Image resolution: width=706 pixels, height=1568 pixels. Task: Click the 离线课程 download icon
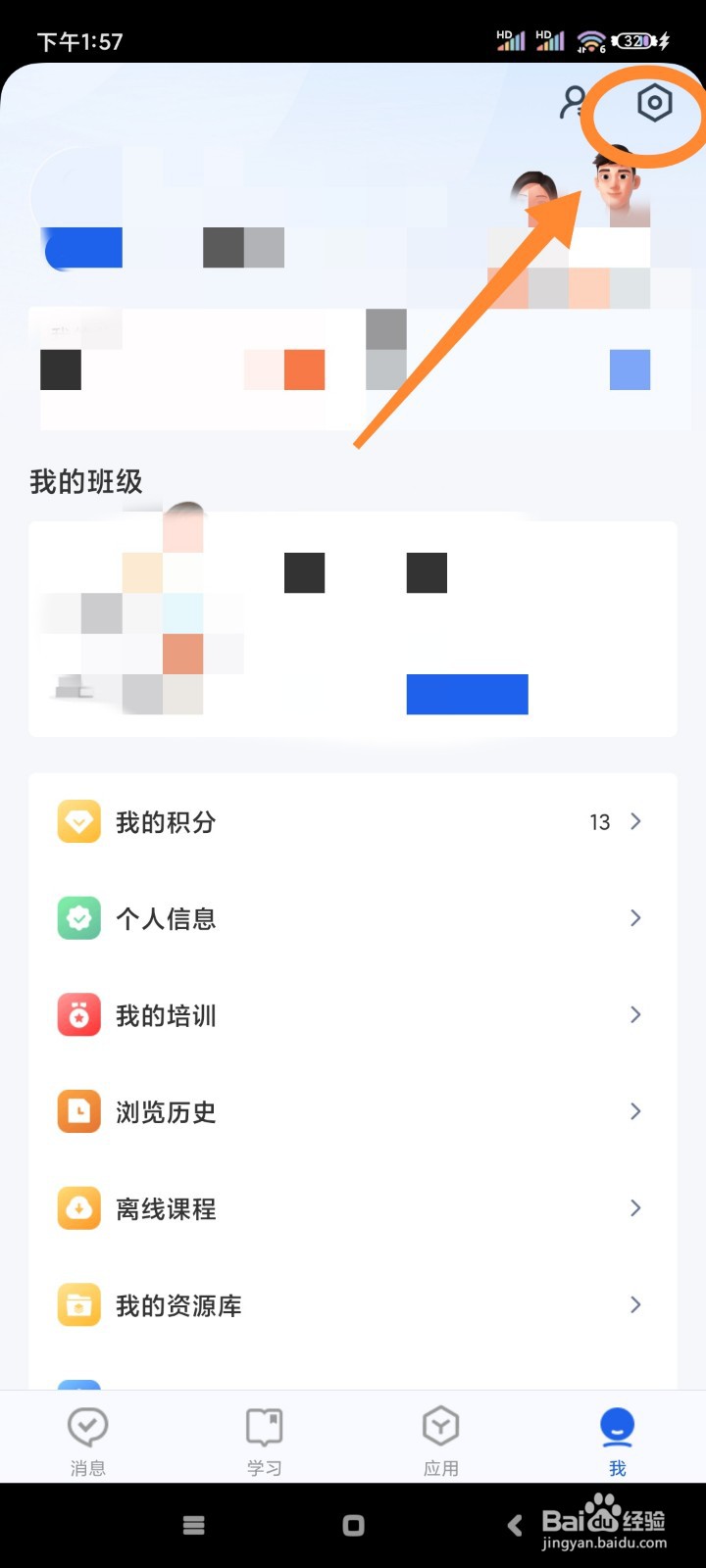click(78, 1208)
